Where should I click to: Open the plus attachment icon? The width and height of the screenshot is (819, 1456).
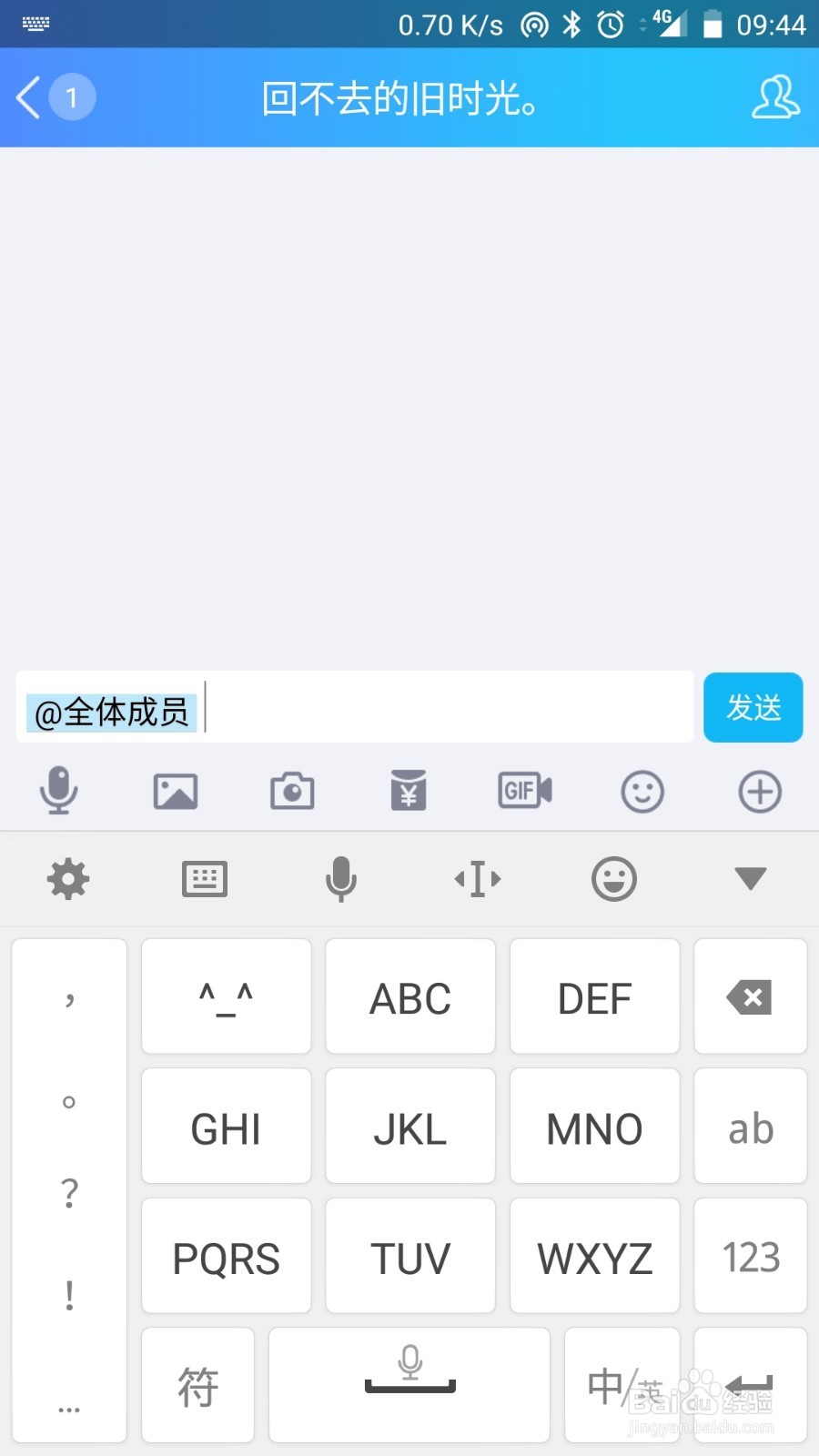759,791
